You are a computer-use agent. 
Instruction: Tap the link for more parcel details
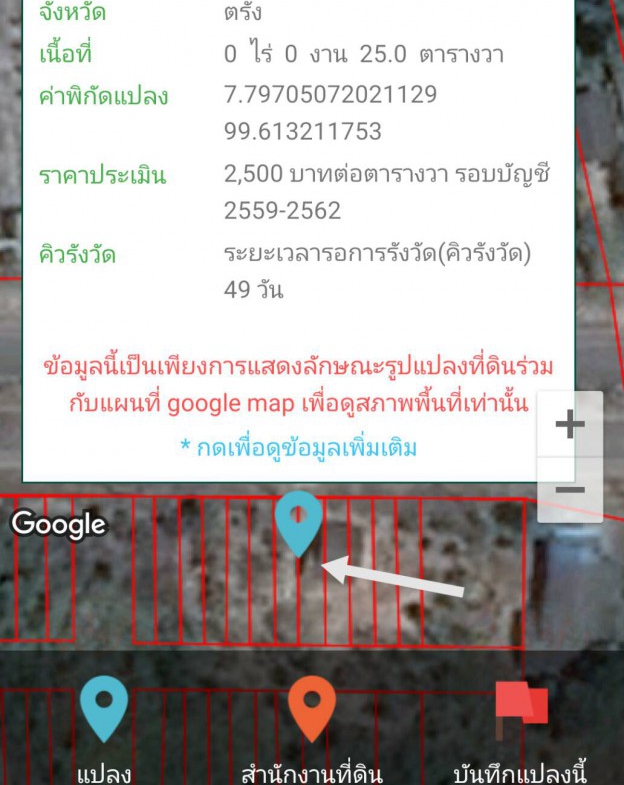pos(298,447)
